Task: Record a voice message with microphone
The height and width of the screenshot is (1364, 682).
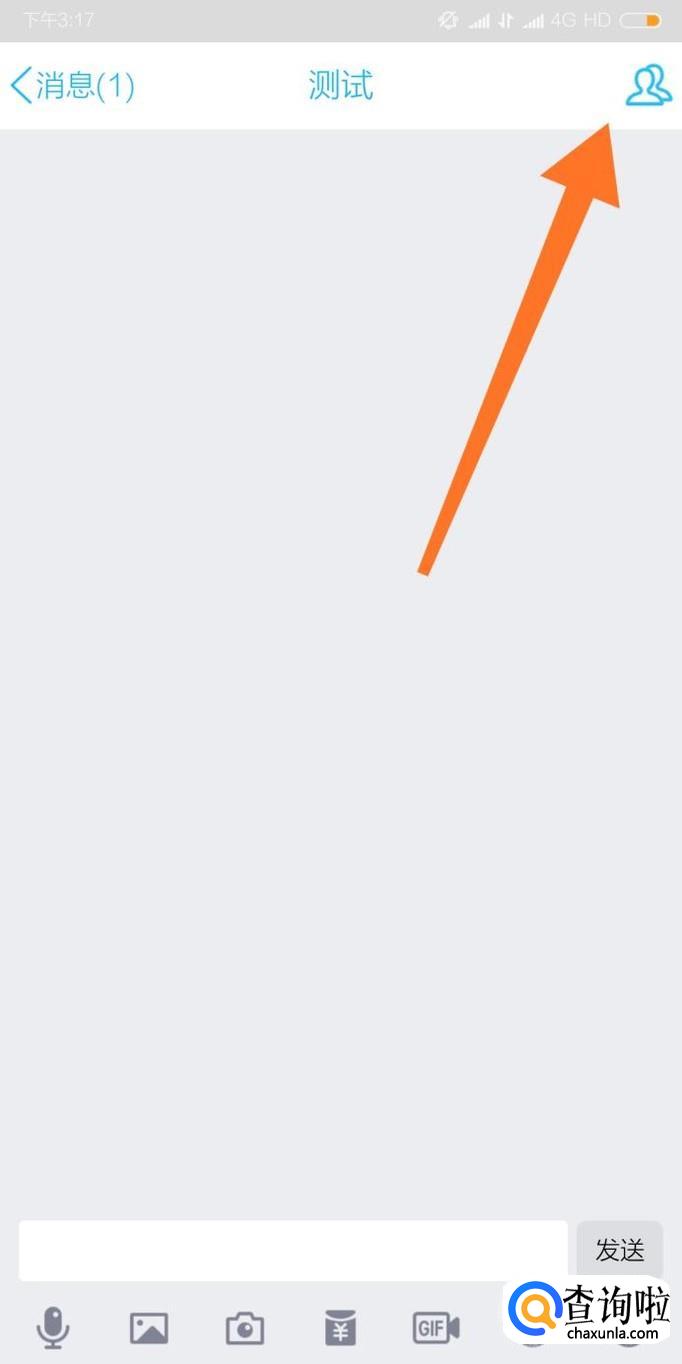Action: point(53,1328)
